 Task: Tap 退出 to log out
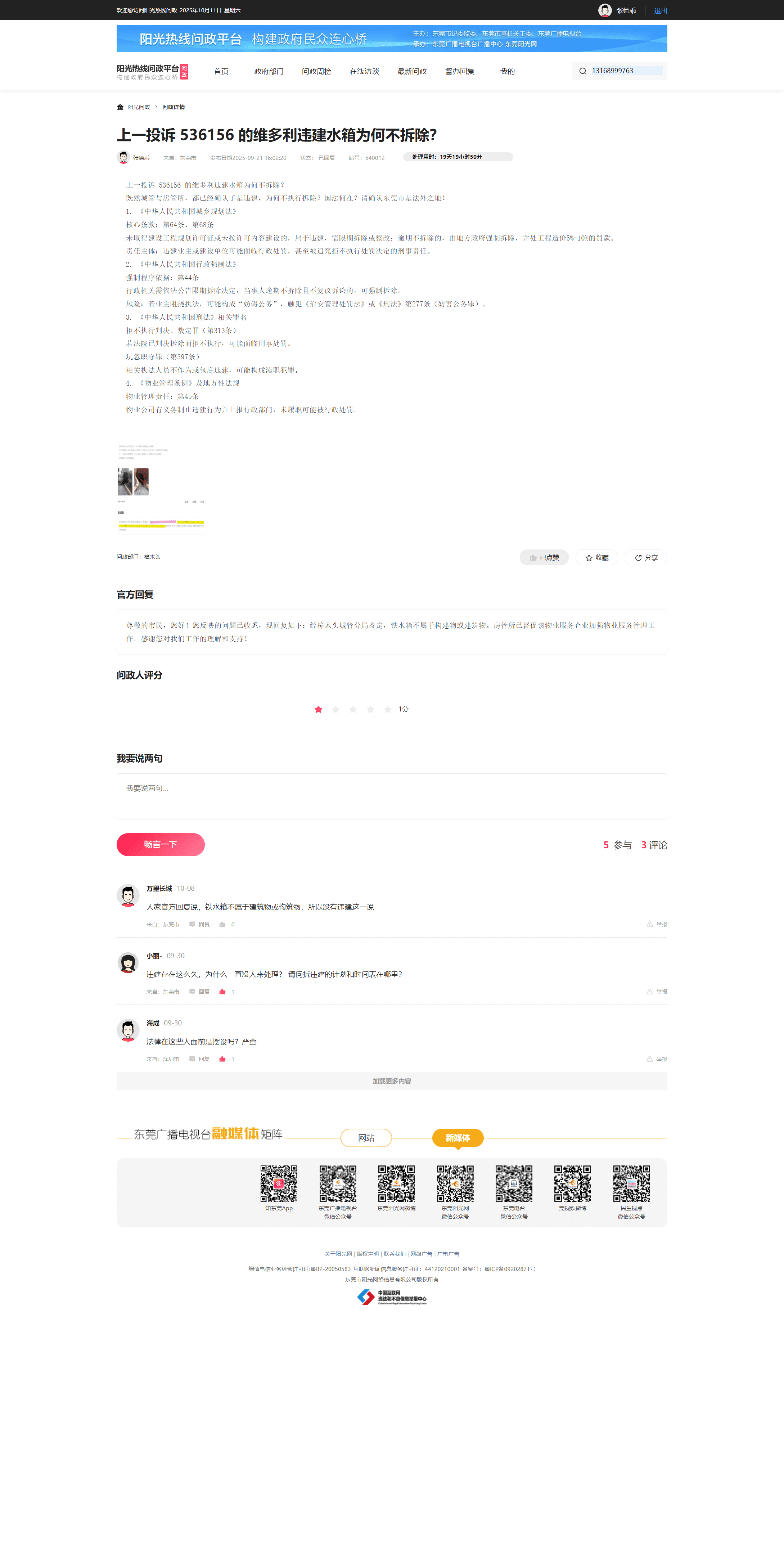(x=660, y=11)
